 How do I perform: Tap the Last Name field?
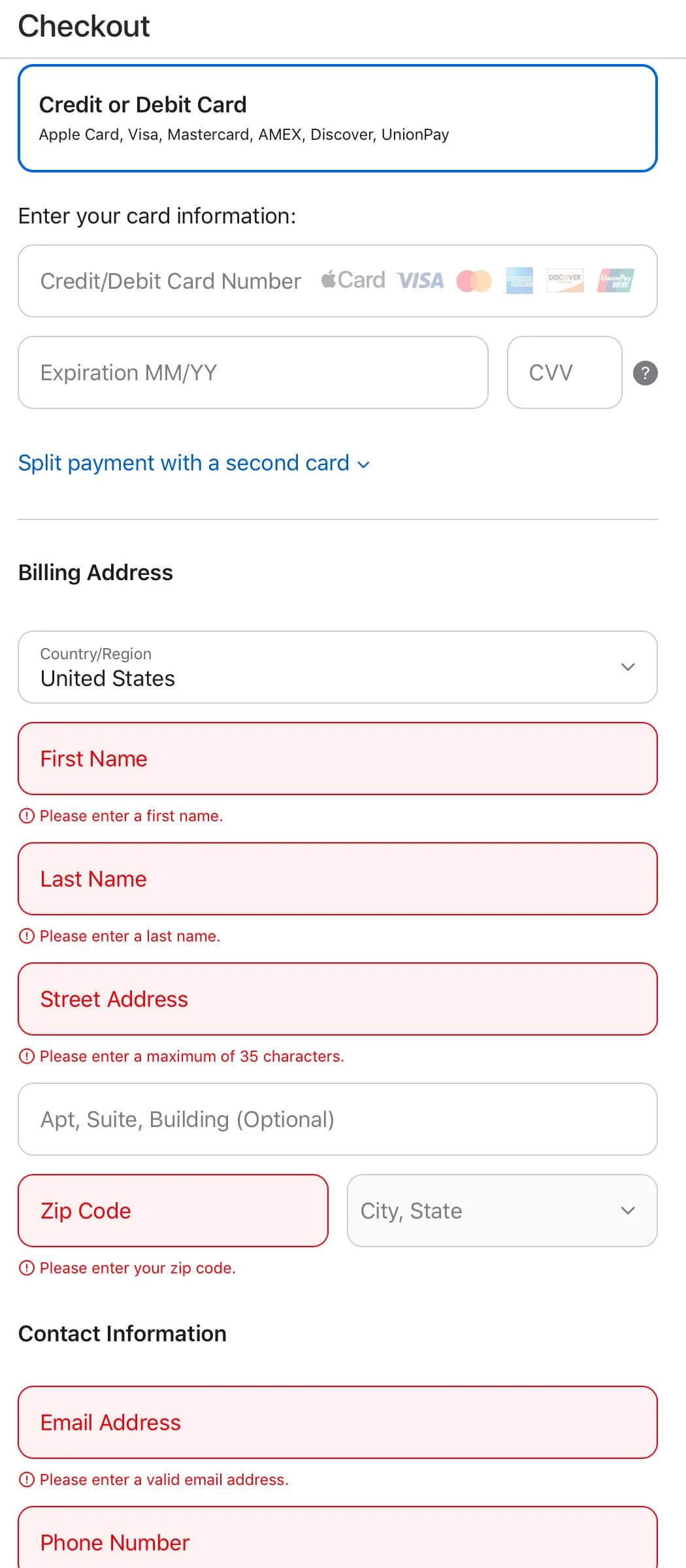point(337,879)
